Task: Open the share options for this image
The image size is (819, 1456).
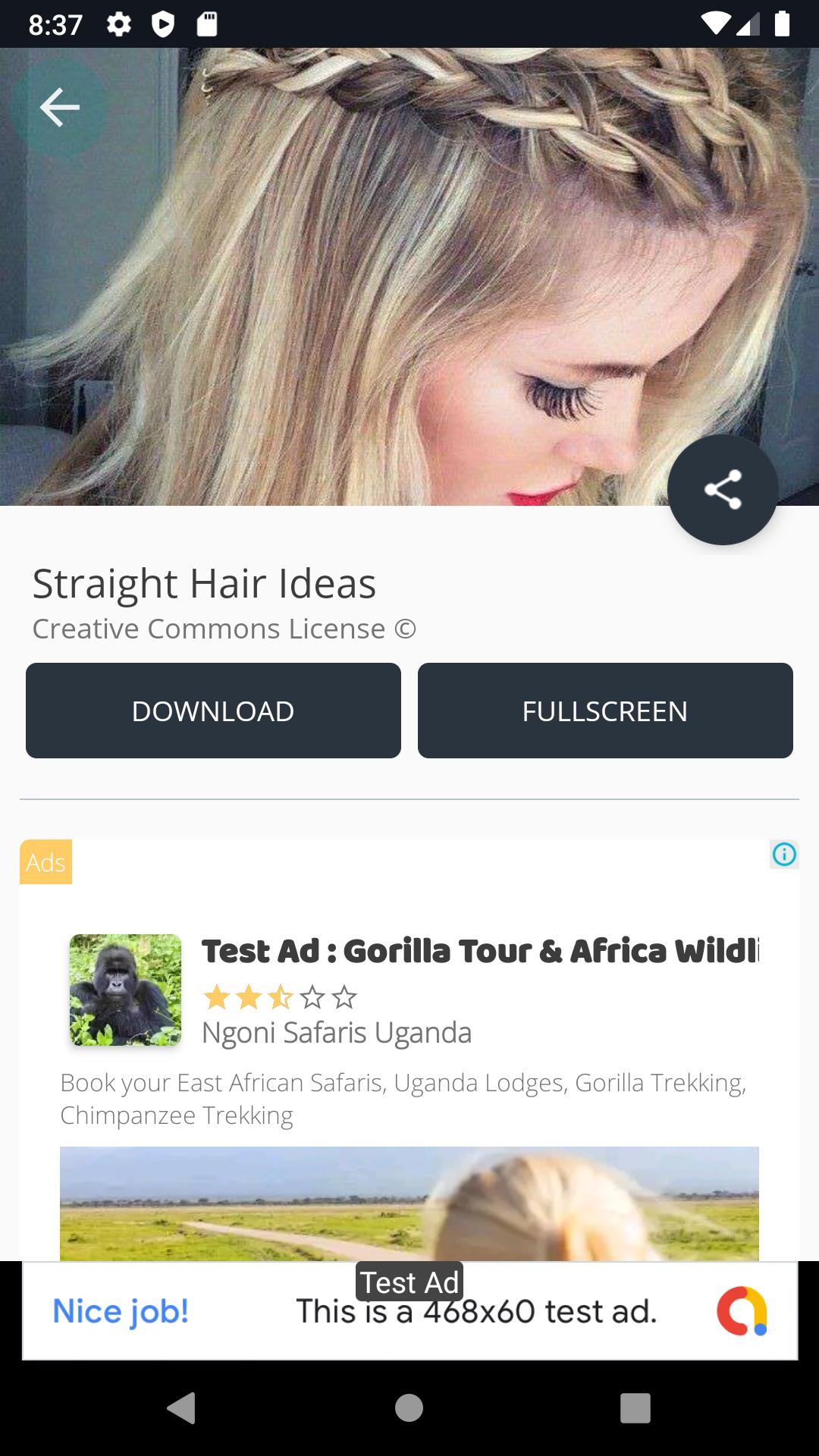Action: [723, 490]
